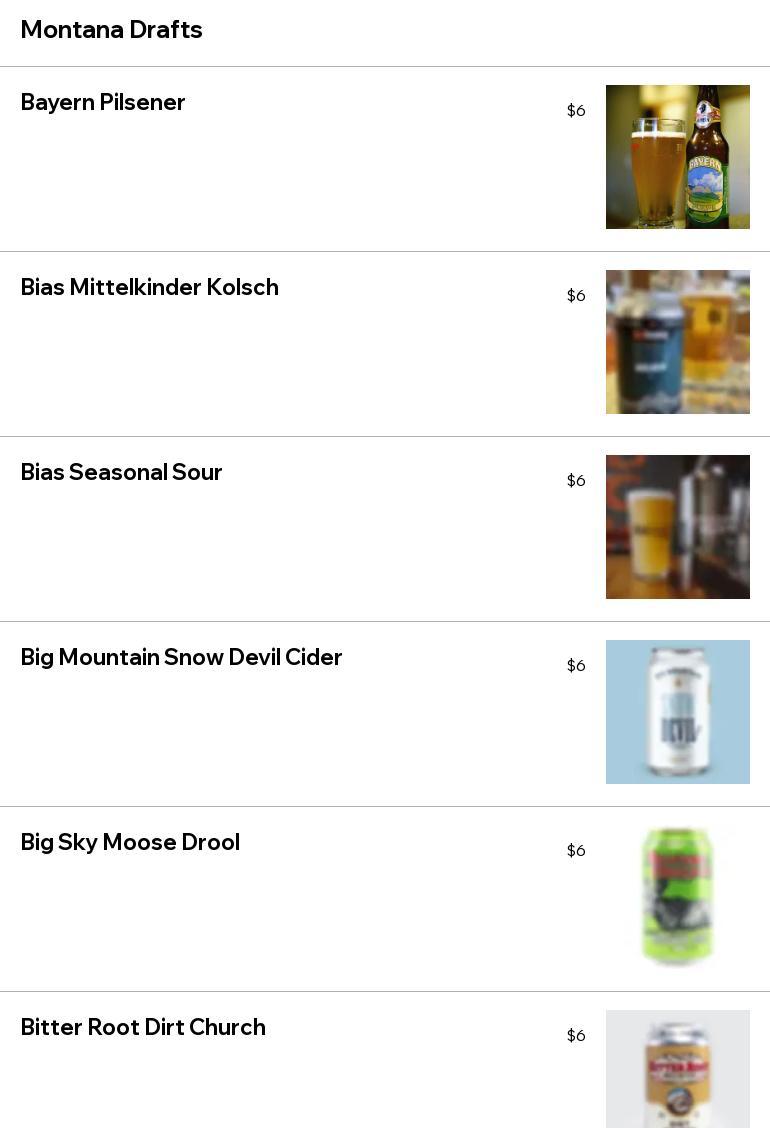Choose Big Mountain Snow Devil Cider
The height and width of the screenshot is (1128, 770).
[181, 658]
